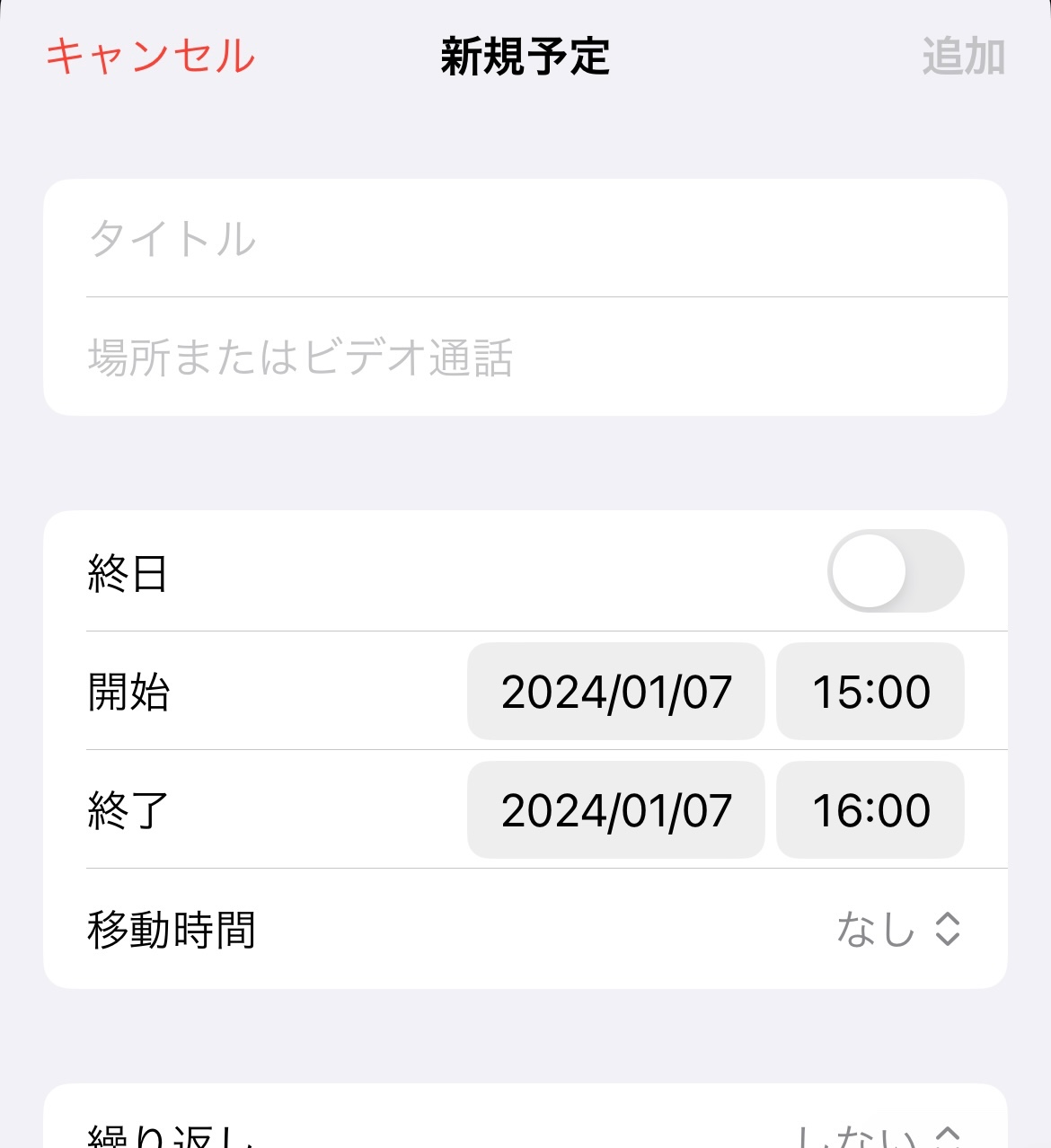The height and width of the screenshot is (1148, 1051).
Task: Focus the タイトル text field
Action: coord(525,239)
